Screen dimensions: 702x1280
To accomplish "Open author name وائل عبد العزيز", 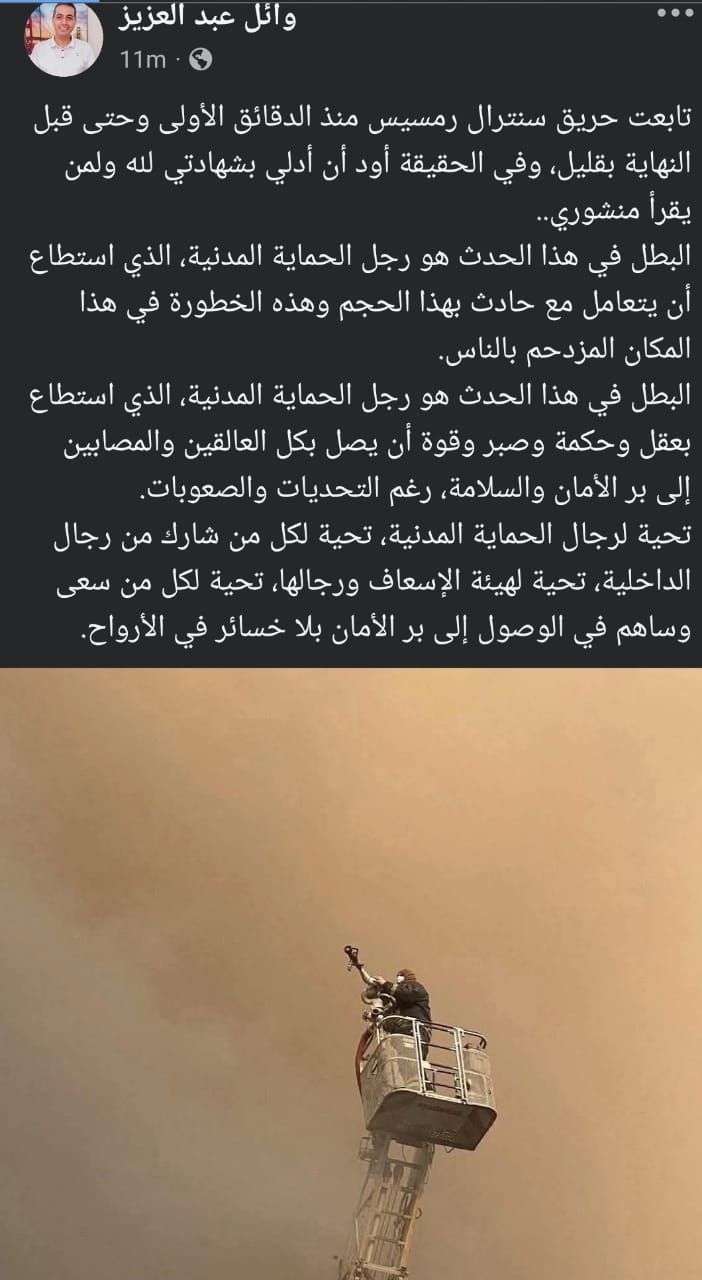I will 206,20.
